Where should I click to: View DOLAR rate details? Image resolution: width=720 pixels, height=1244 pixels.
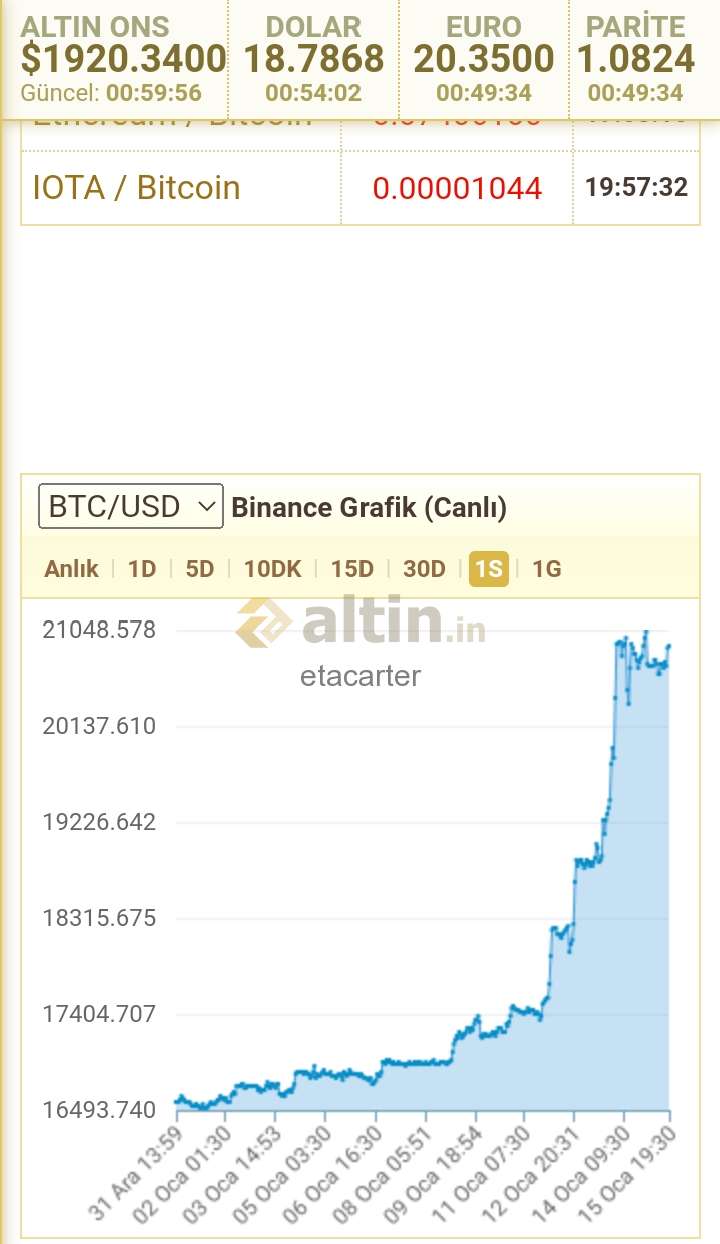[314, 59]
